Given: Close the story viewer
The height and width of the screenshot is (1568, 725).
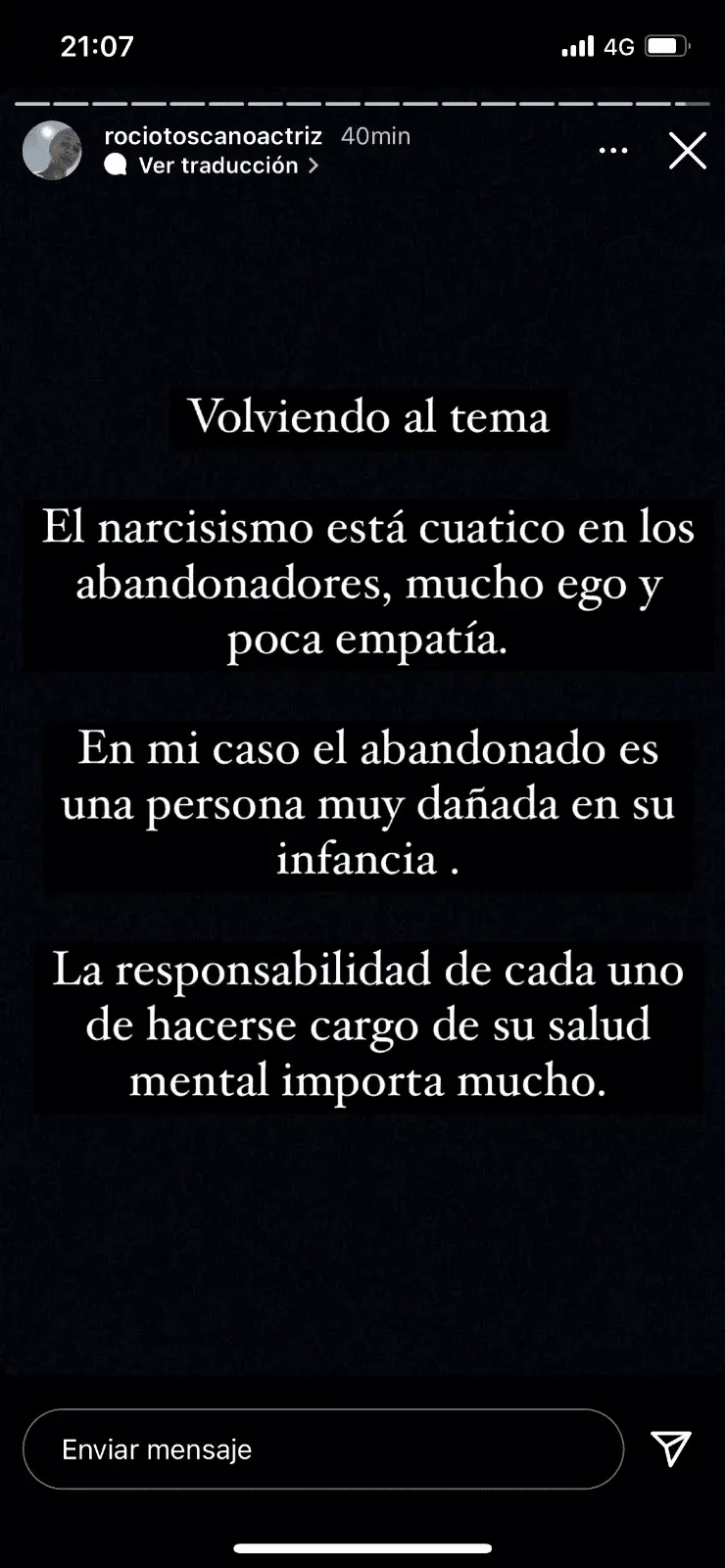Looking at the screenshot, I should (687, 151).
